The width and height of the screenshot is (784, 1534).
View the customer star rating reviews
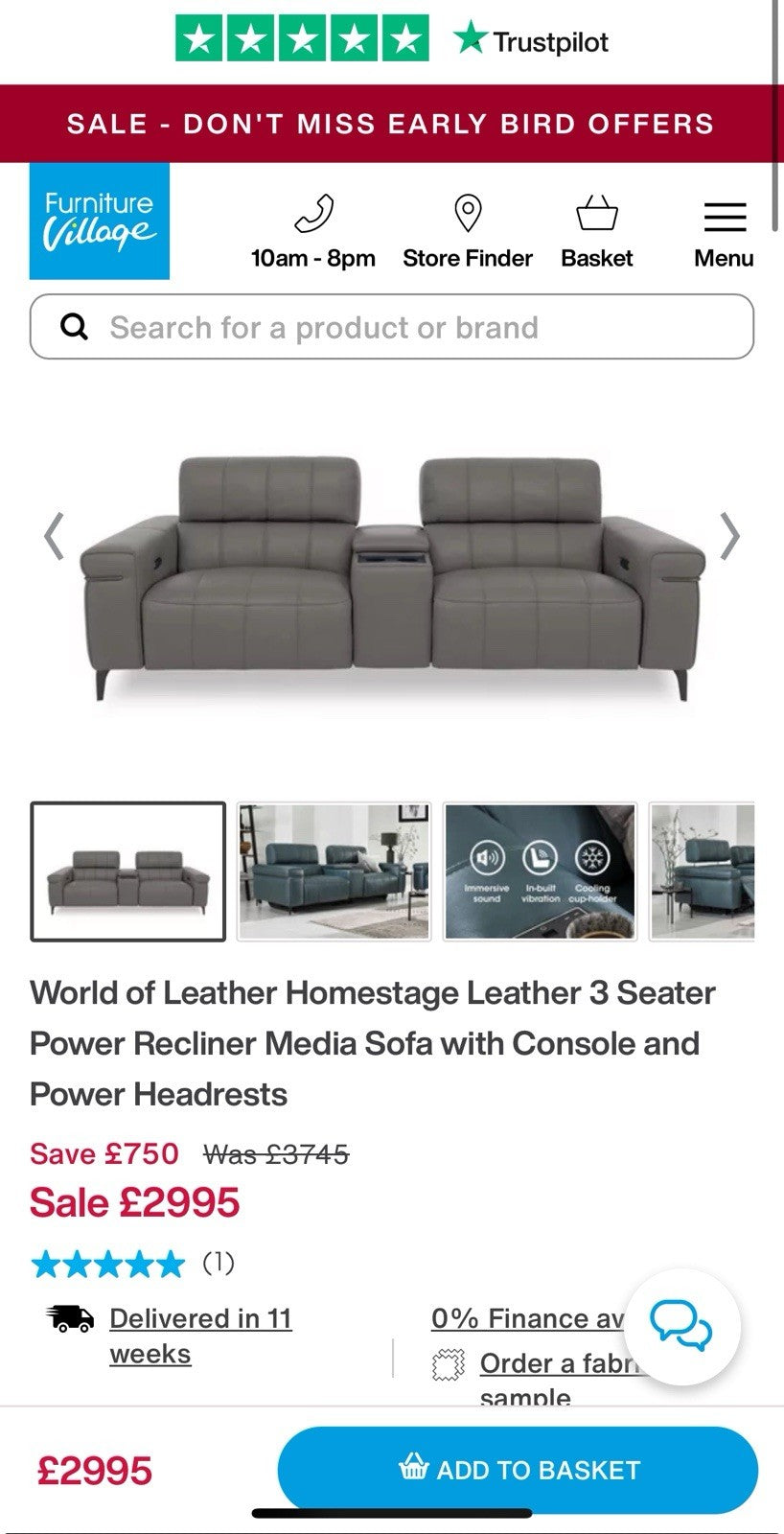coord(132,1264)
